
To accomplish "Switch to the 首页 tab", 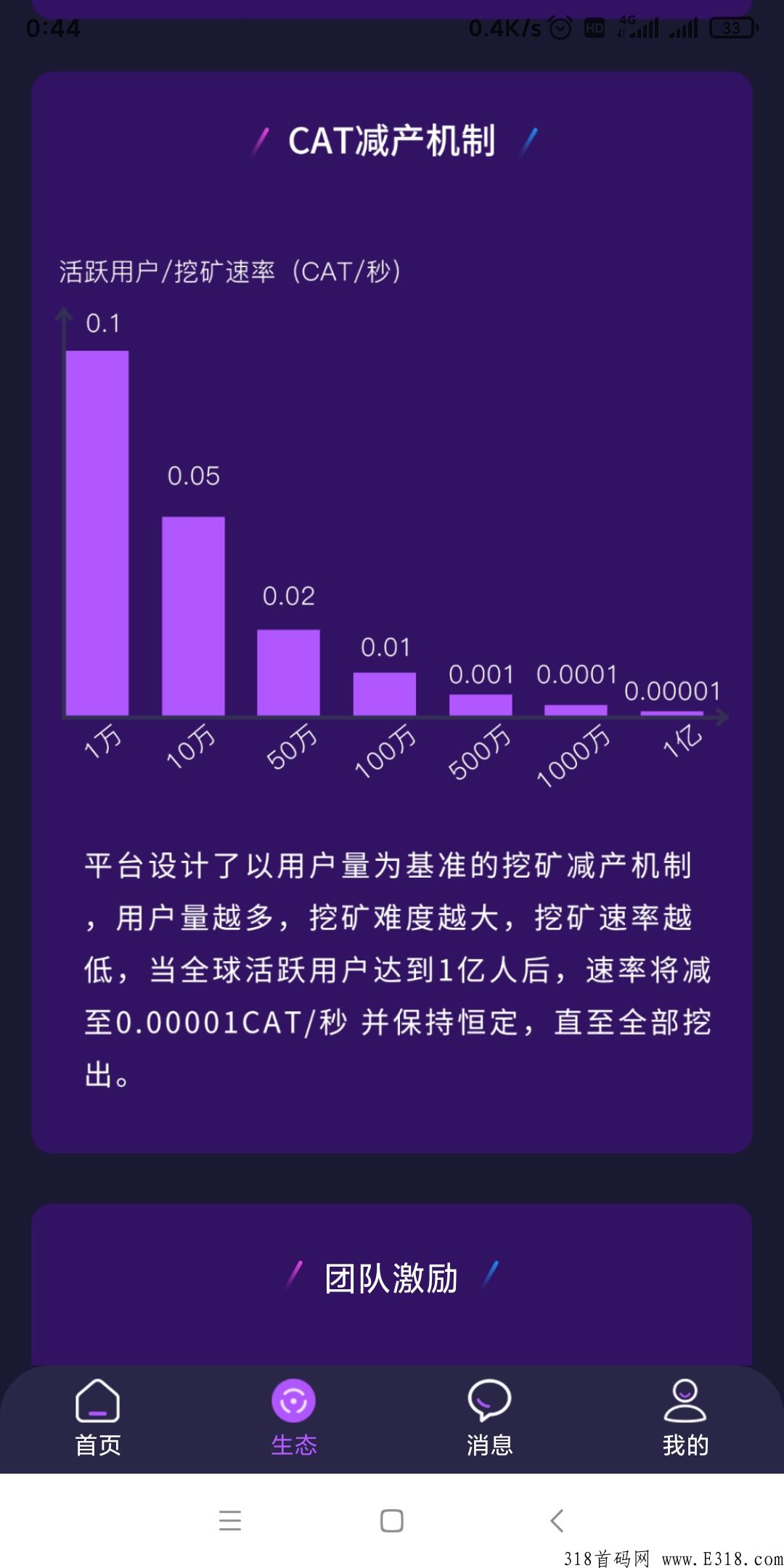I will click(x=97, y=1423).
